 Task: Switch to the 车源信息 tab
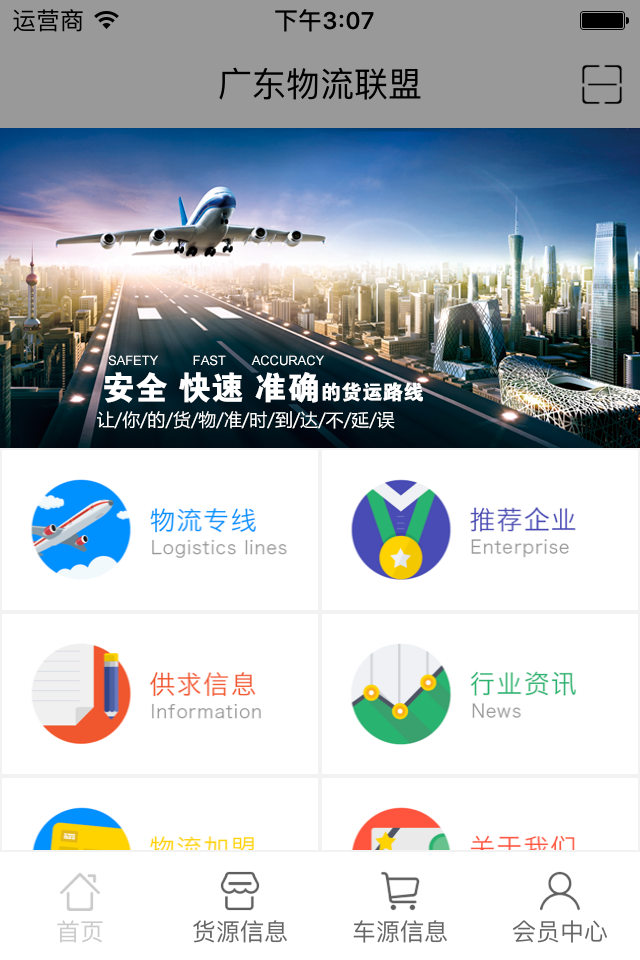[x=400, y=907]
